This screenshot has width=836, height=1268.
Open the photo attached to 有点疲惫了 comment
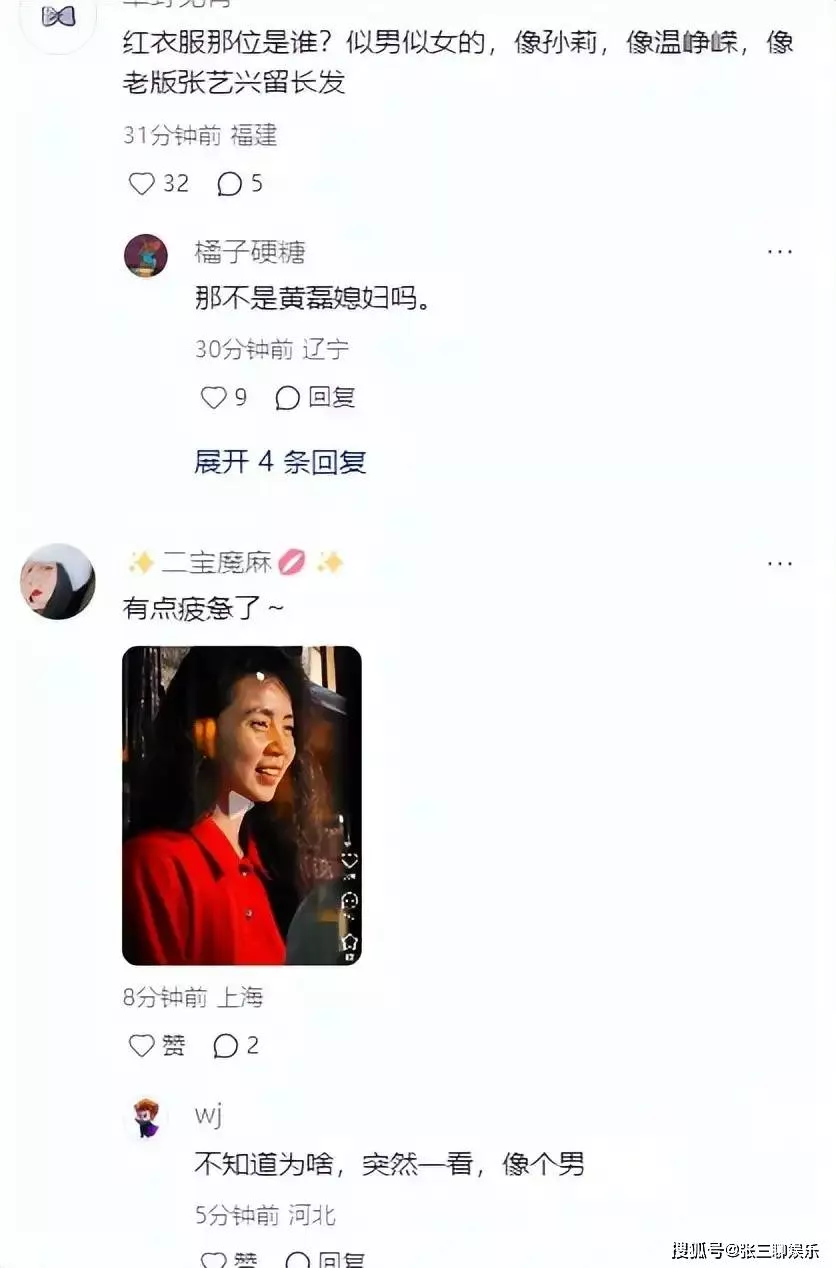click(x=241, y=805)
